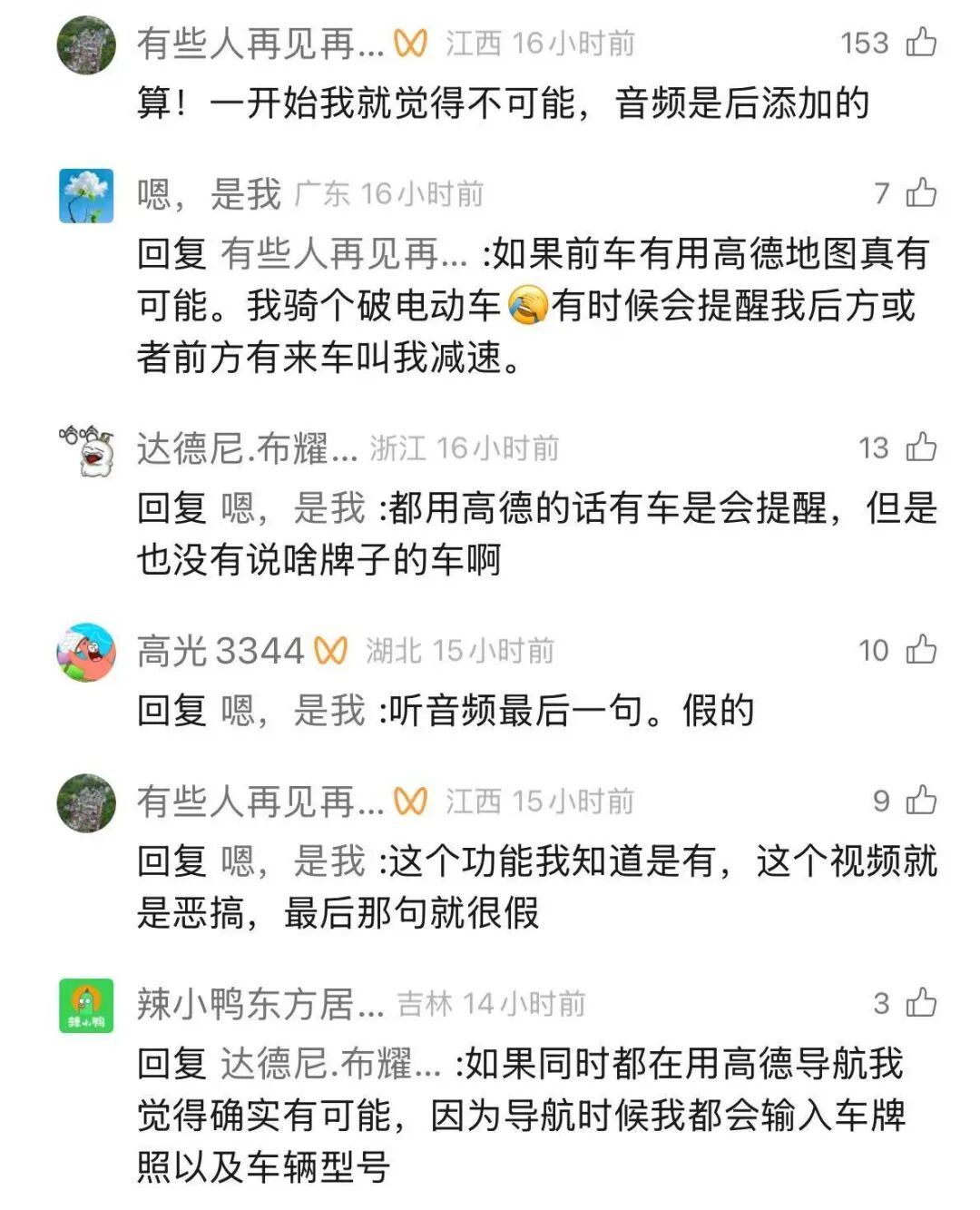Tap the username 辣小鸭东方居…
The height and width of the screenshot is (1210, 980).
[x=261, y=1004]
